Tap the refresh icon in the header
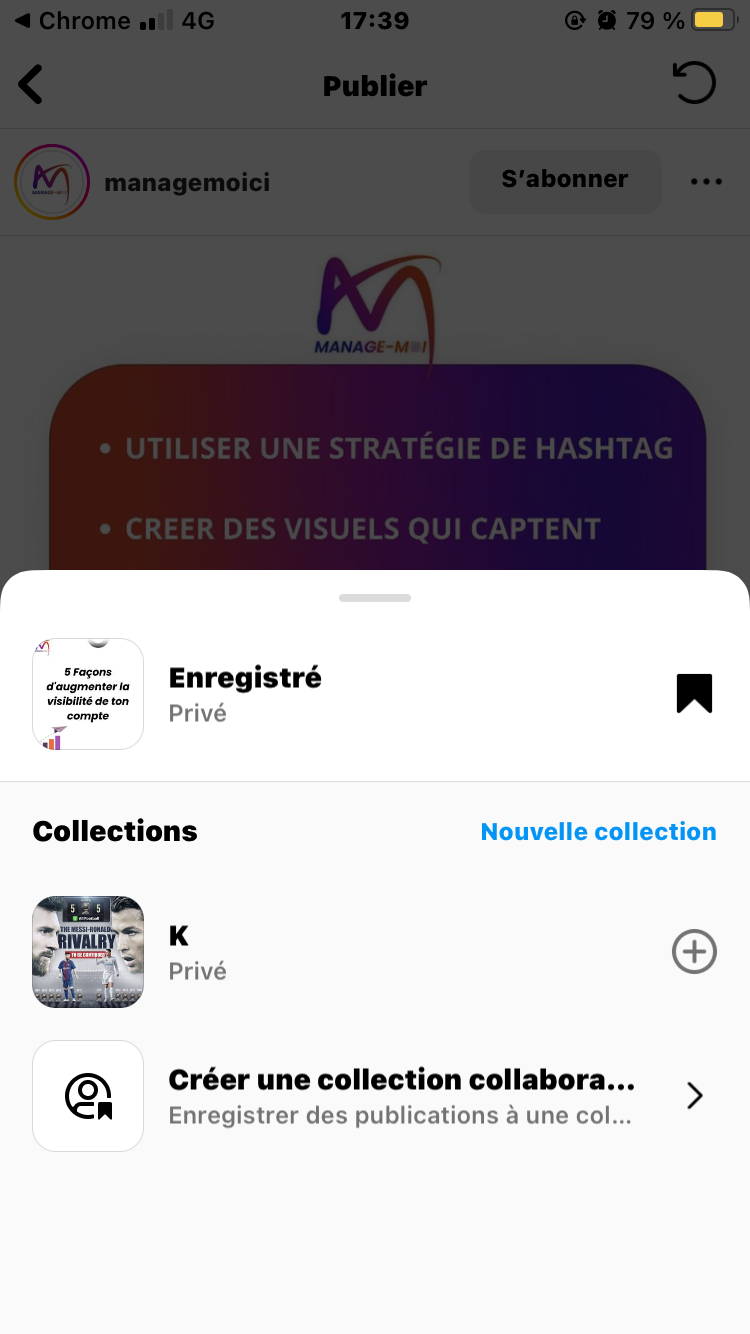 point(694,84)
